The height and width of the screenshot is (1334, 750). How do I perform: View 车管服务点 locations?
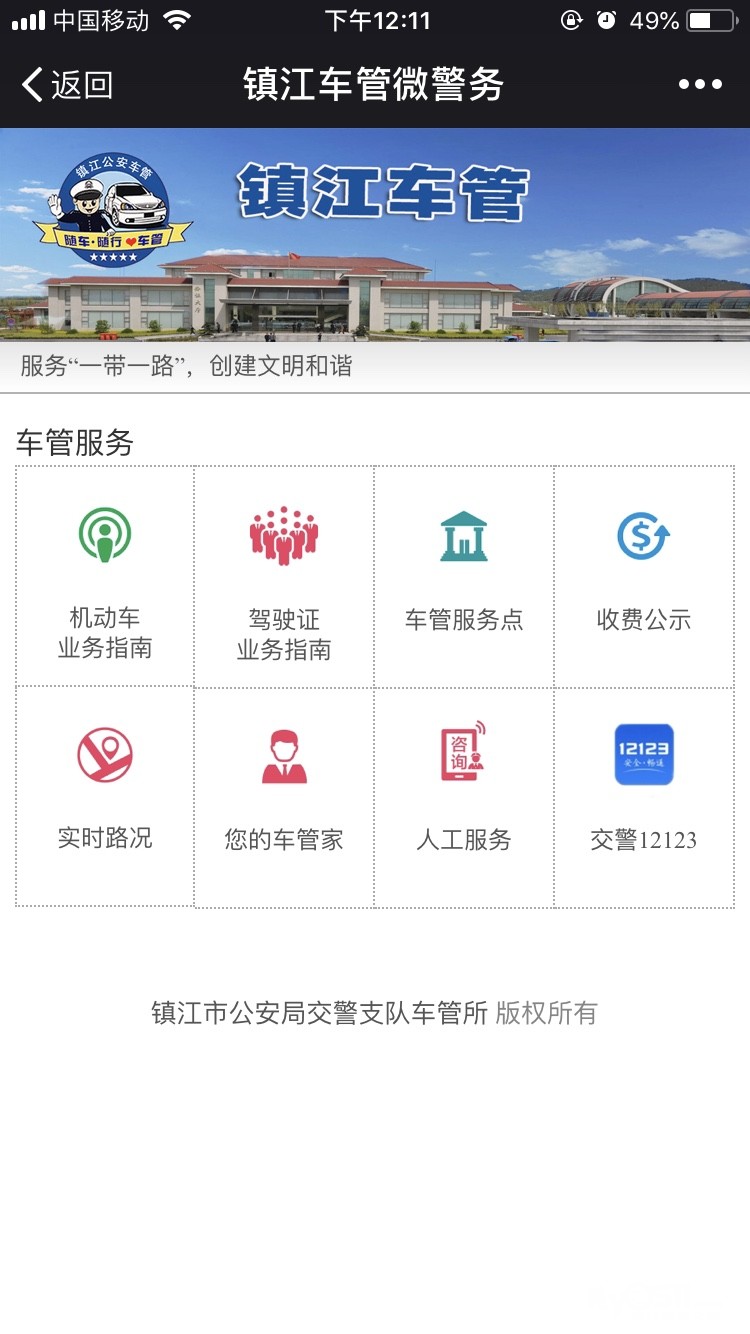click(x=464, y=577)
